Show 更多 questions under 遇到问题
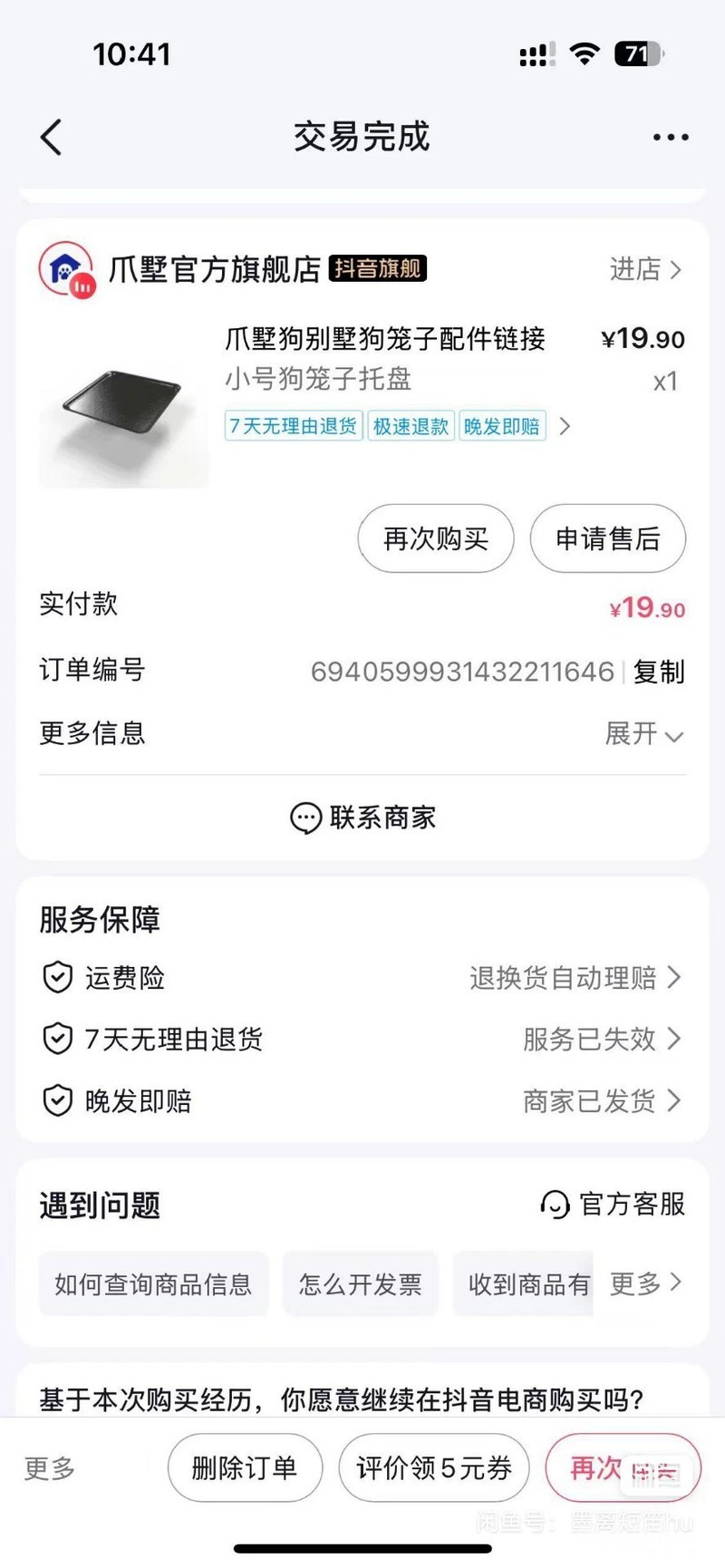Screen dimensions: 725x1568 coord(645,1283)
